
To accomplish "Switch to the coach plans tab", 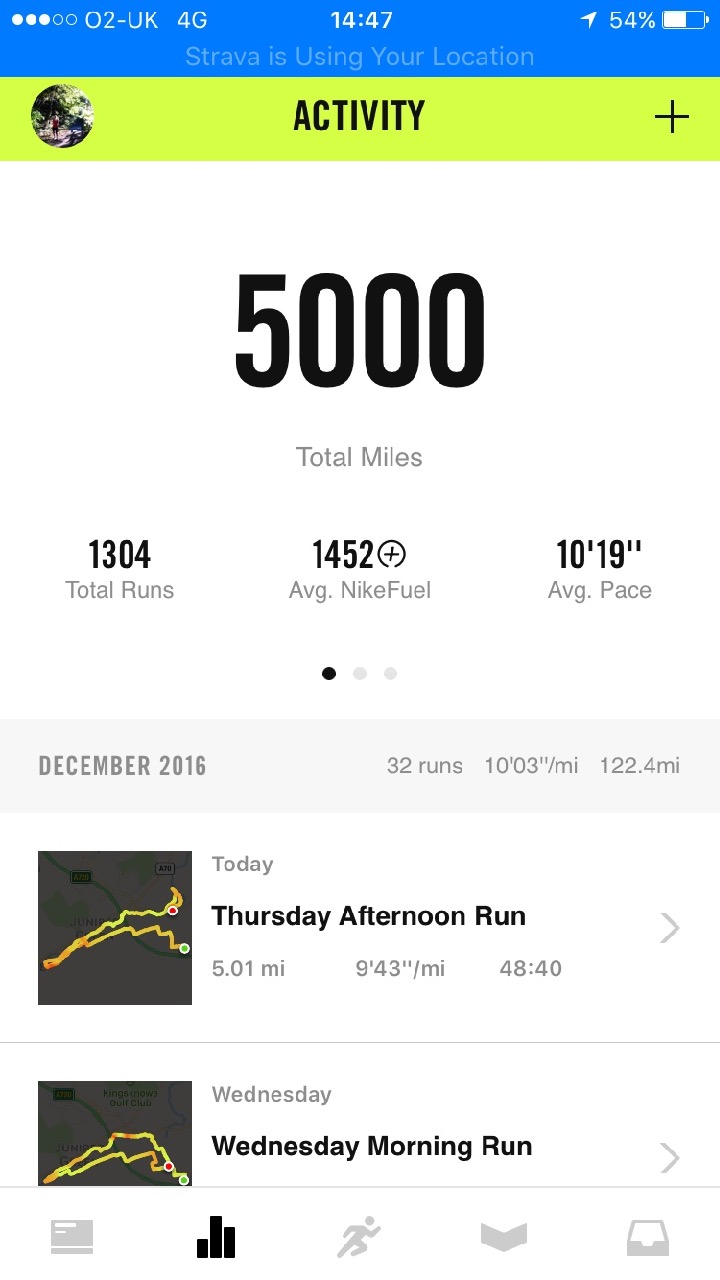I will (504, 1237).
